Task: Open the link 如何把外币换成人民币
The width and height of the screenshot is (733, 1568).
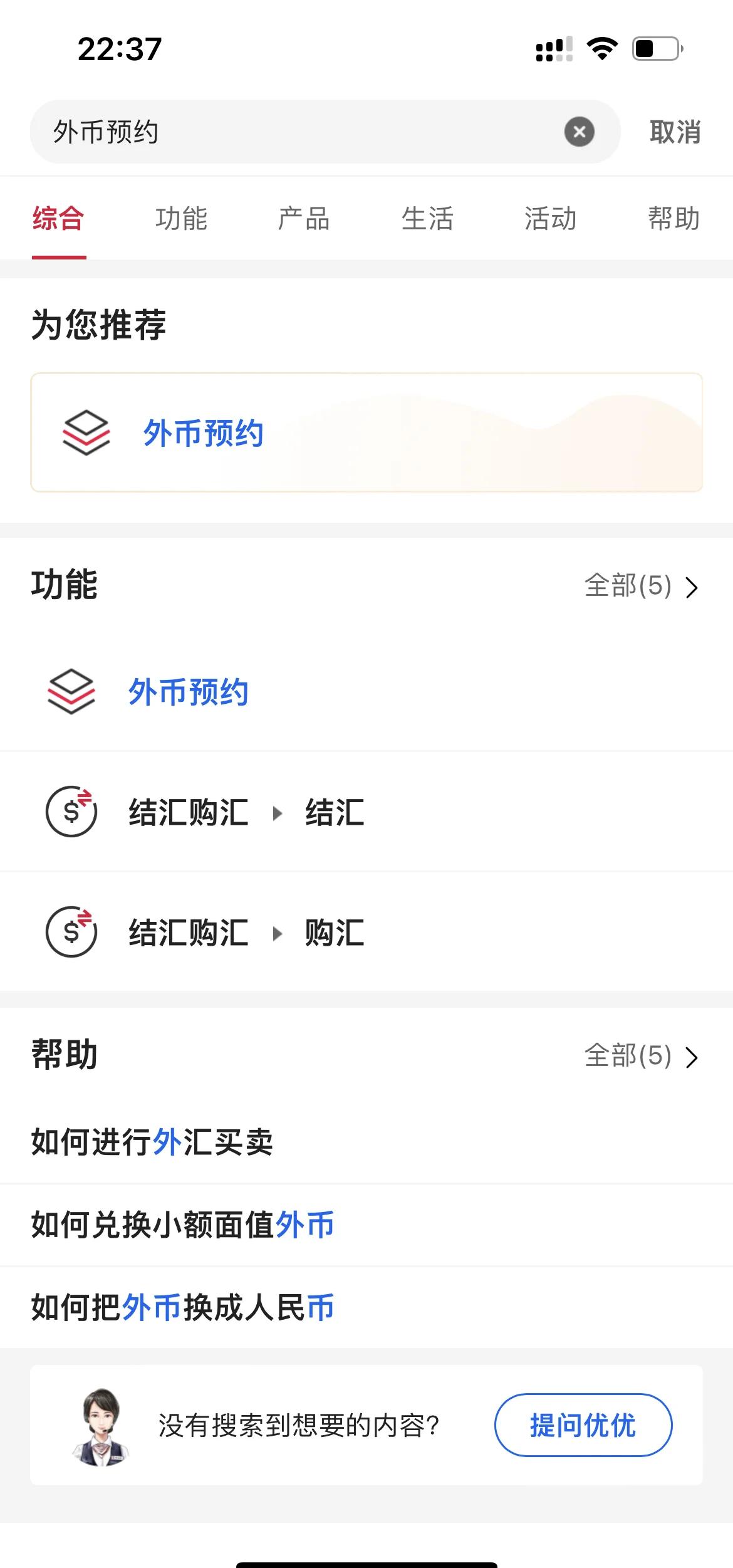Action: click(182, 1309)
